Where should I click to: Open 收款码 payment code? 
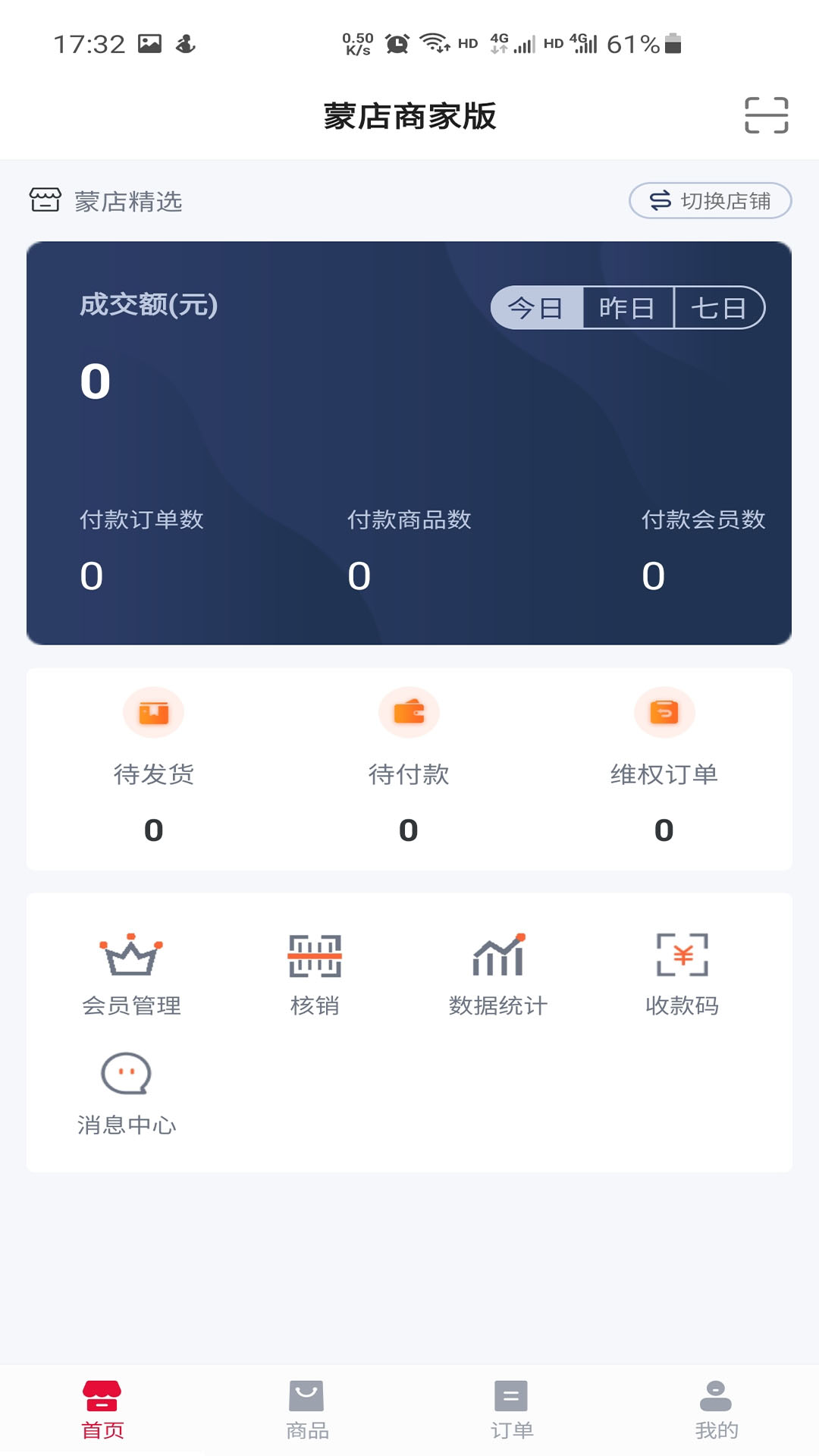(x=682, y=974)
